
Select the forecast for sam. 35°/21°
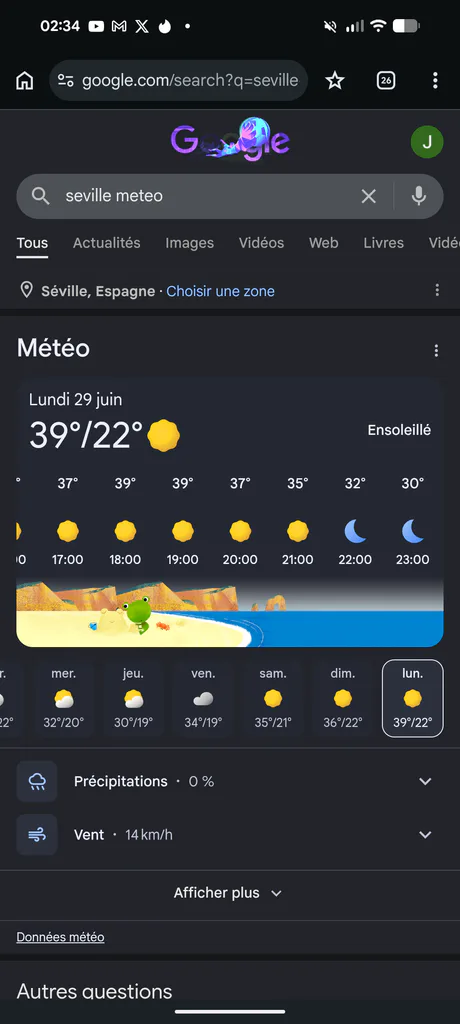(272, 699)
